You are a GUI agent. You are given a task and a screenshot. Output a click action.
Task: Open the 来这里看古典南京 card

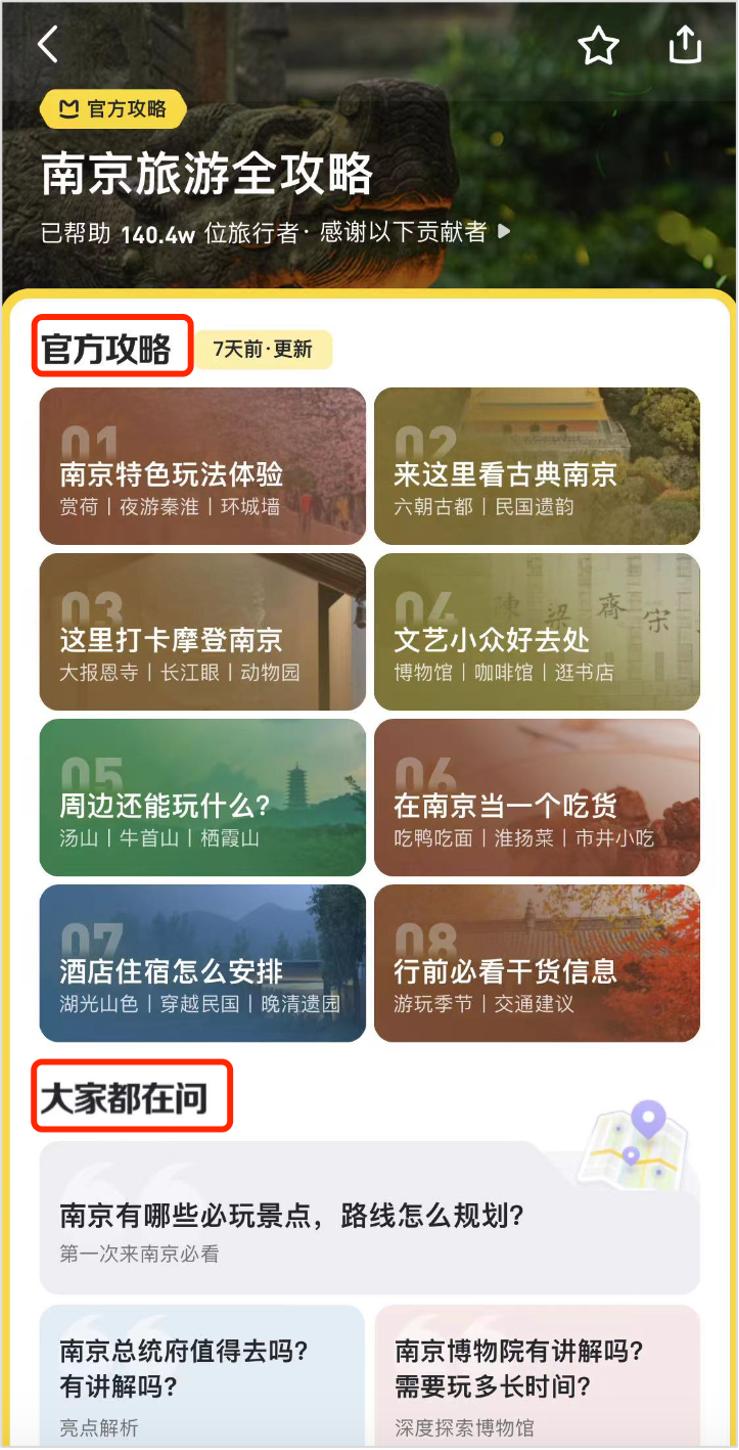(x=538, y=465)
